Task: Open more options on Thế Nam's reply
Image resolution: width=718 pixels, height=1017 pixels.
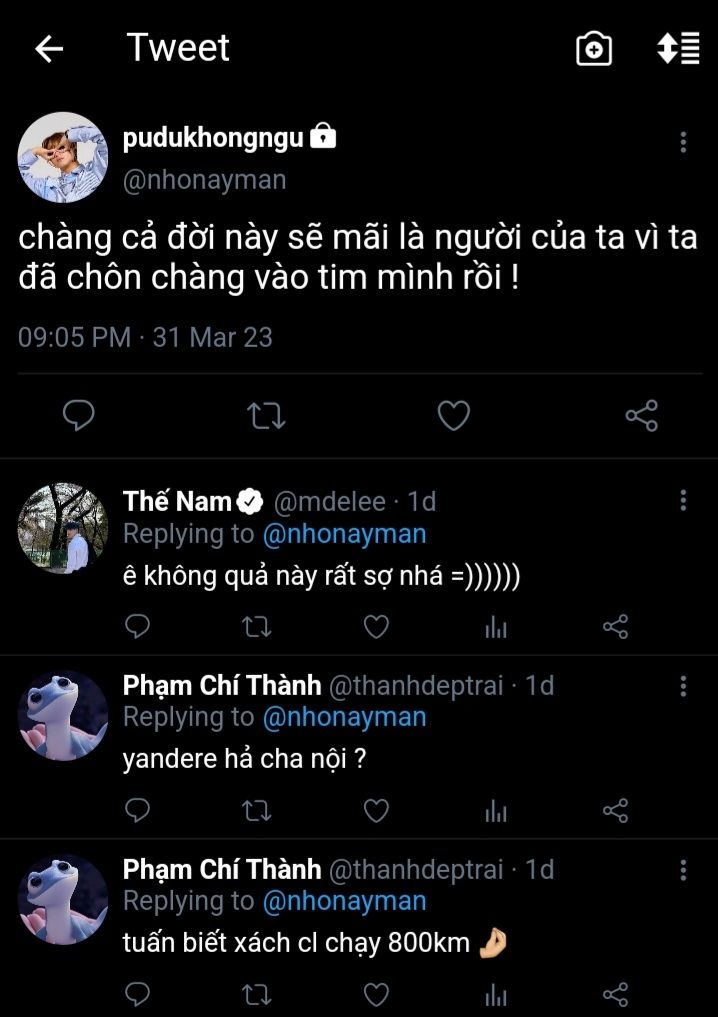Action: coord(683,500)
